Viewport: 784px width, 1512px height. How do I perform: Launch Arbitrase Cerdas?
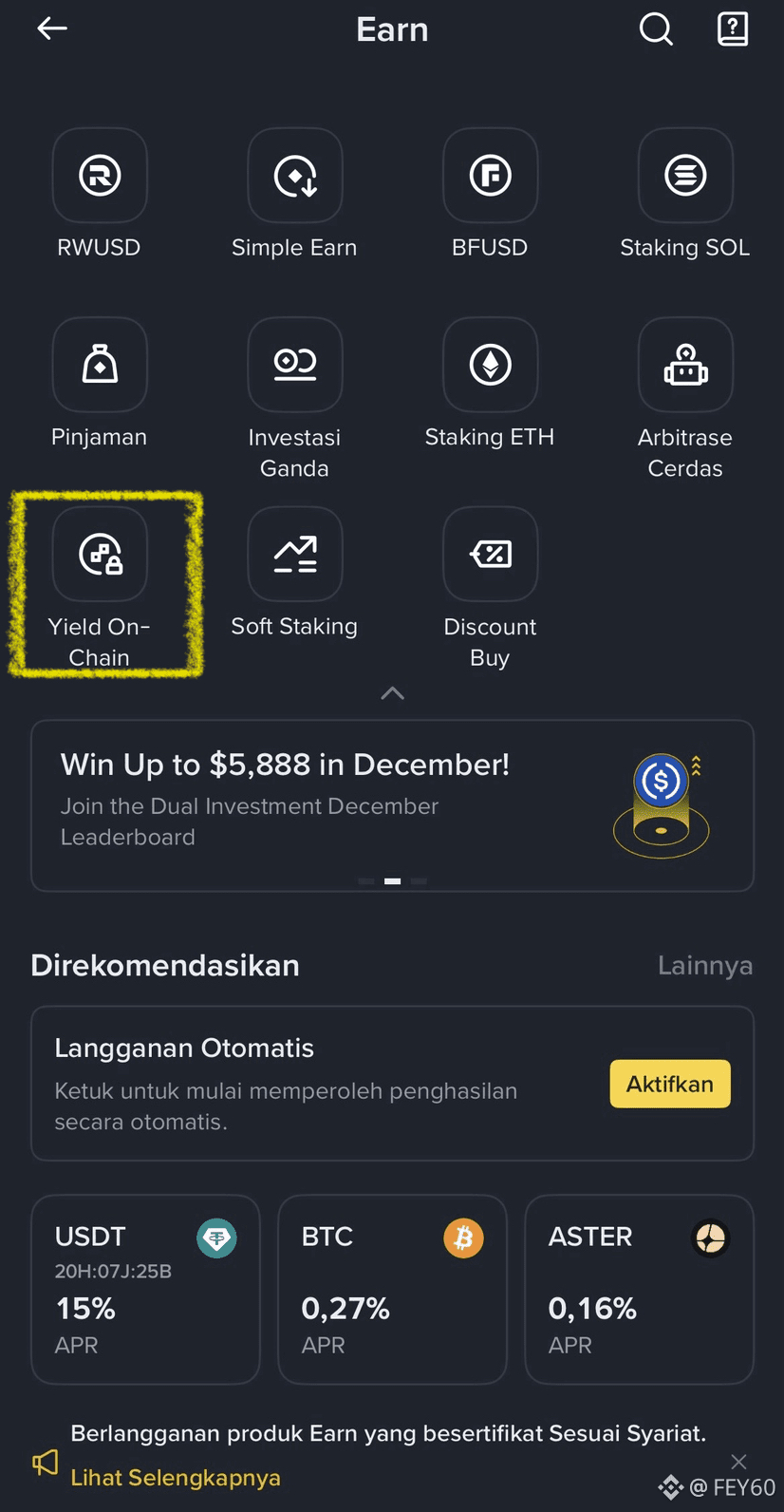pyautogui.click(x=685, y=365)
